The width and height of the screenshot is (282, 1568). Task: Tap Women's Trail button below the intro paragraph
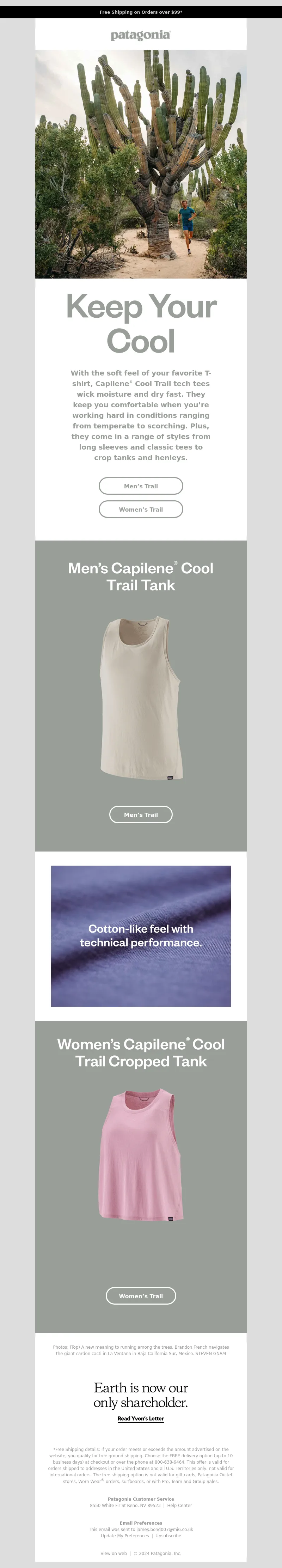pyautogui.click(x=141, y=509)
